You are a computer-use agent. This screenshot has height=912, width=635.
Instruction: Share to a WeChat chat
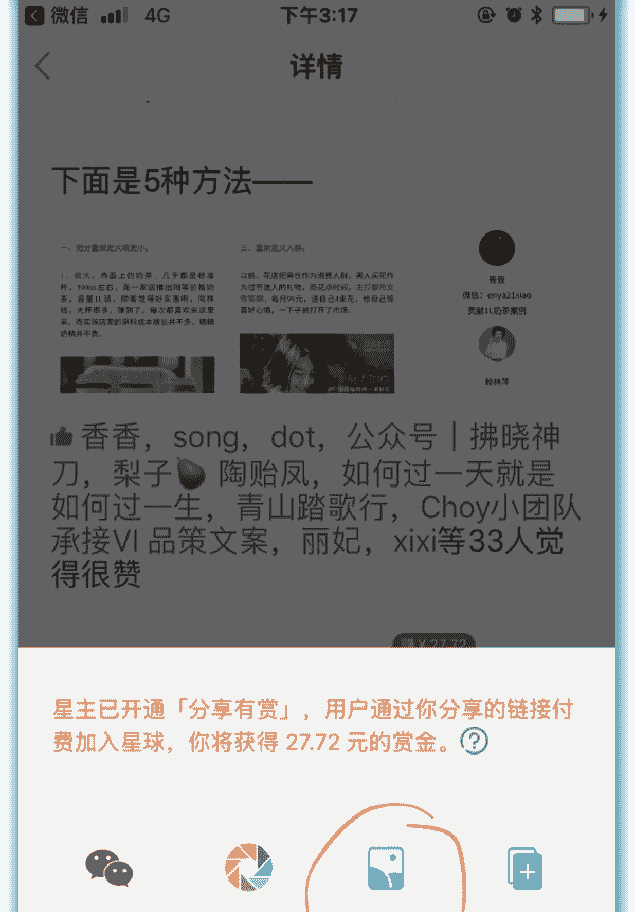[x=108, y=867]
